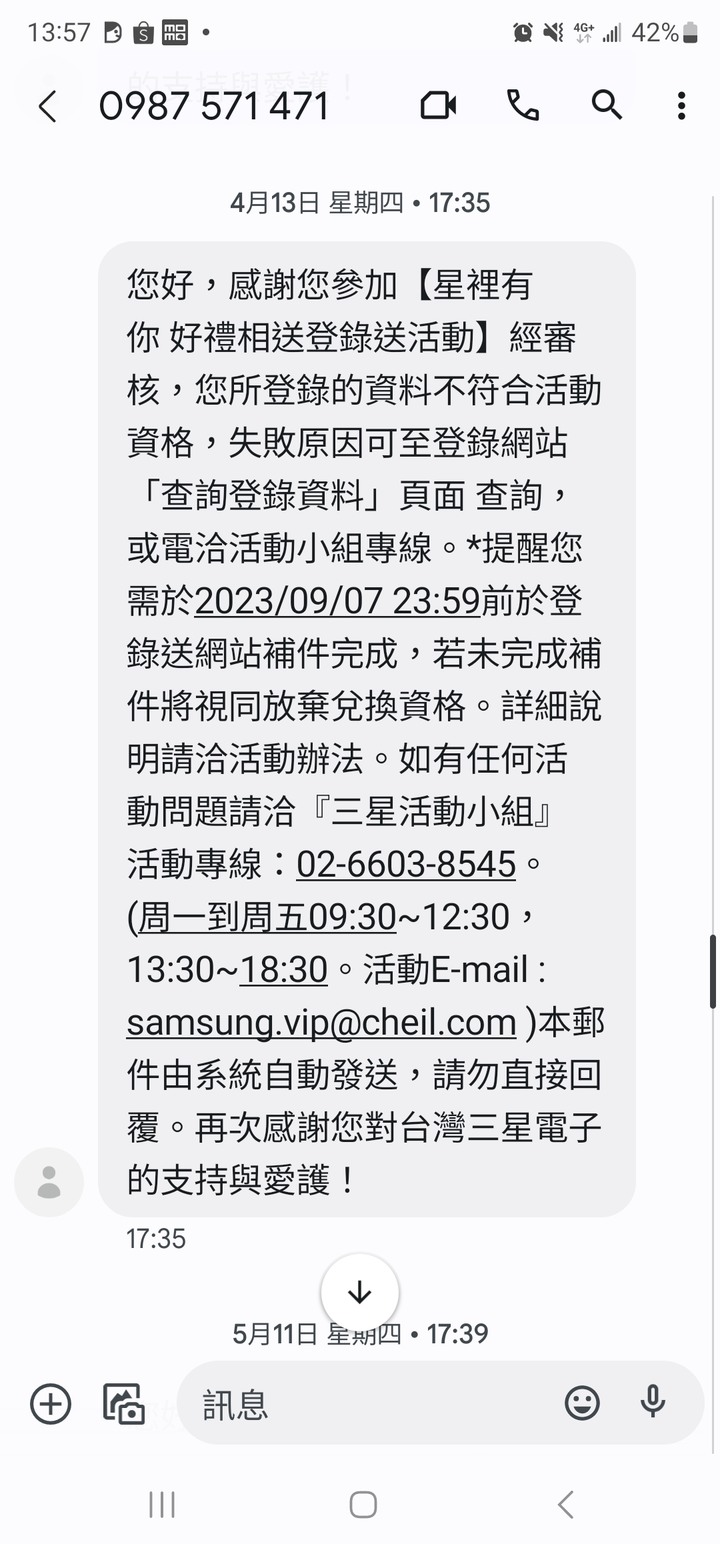The height and width of the screenshot is (1544, 720).
Task: Email samsung.vip@cheil.com via the link
Action: pyautogui.click(x=321, y=1022)
